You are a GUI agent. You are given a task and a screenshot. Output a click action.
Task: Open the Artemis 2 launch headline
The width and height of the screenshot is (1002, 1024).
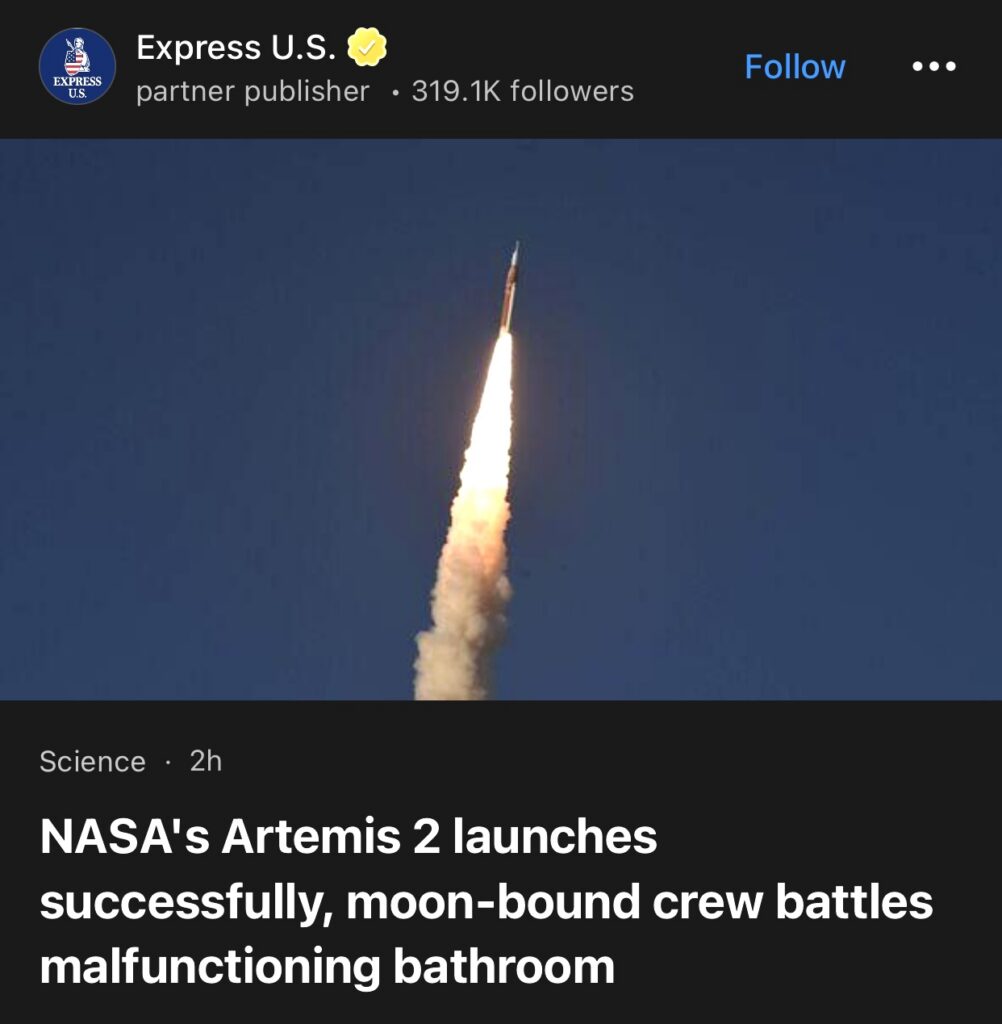point(486,902)
